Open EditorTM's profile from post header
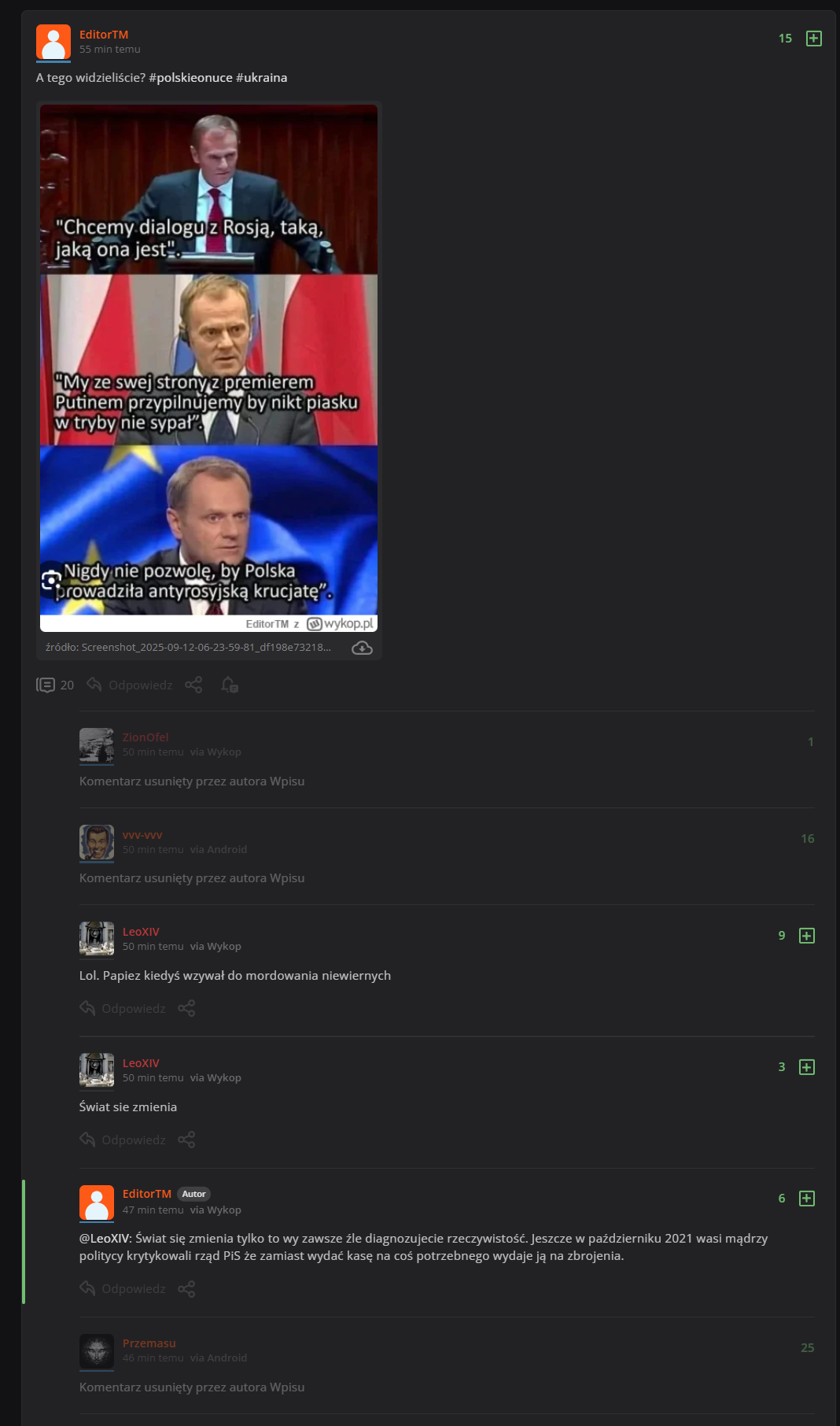Screen dimensions: 840x1426 [x=103, y=35]
